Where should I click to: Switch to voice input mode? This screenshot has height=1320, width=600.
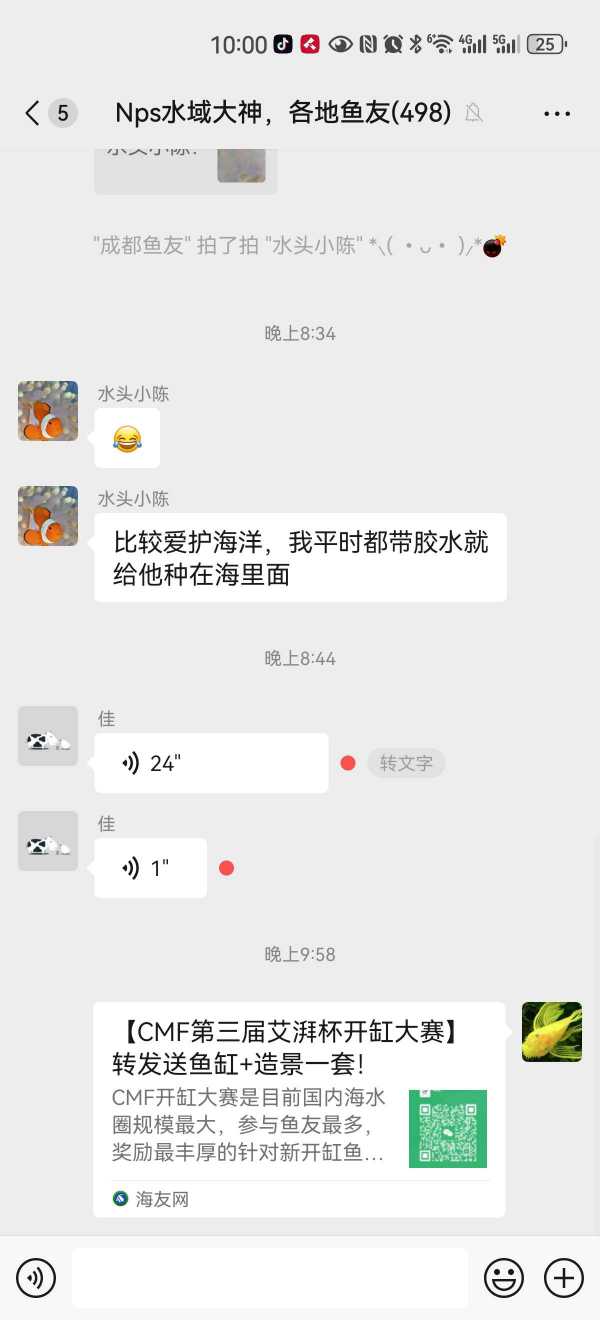click(36, 1277)
